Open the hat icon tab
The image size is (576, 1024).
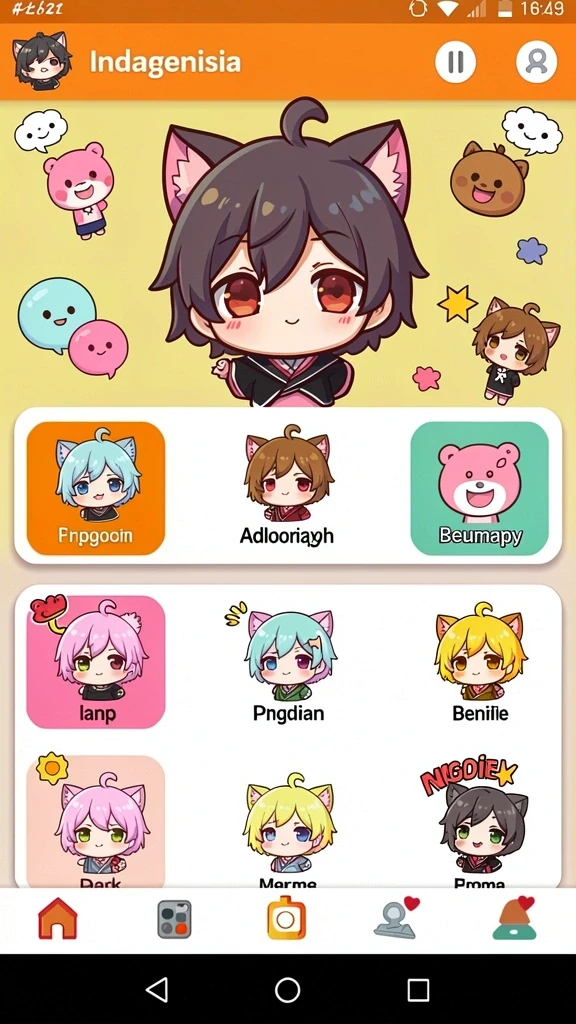[515, 918]
